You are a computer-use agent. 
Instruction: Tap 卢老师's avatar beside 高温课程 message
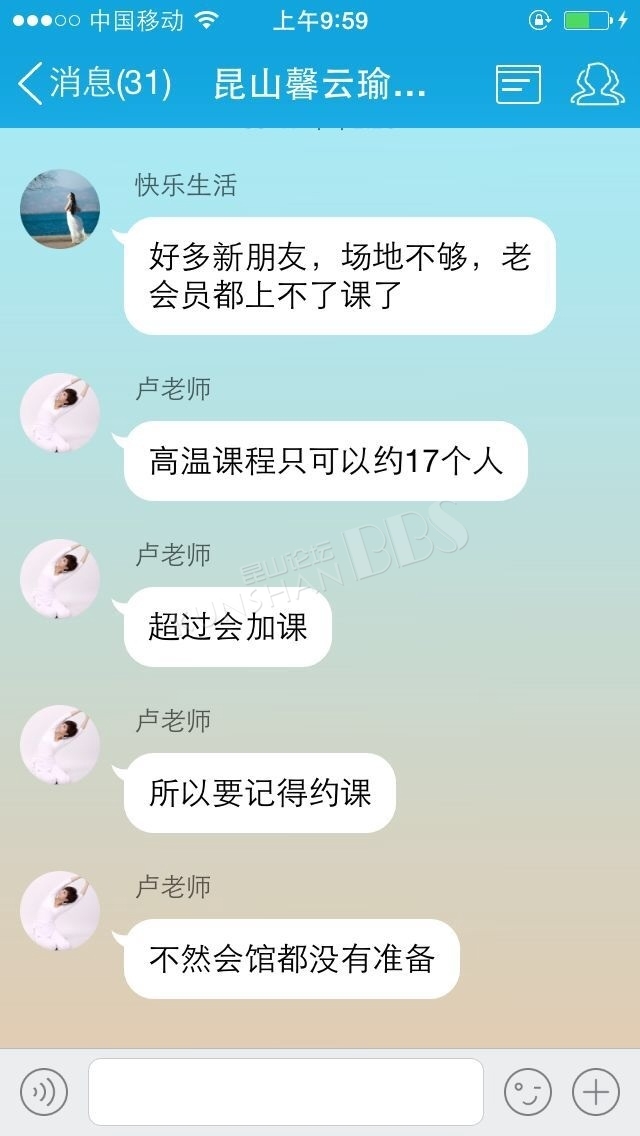pyautogui.click(x=60, y=413)
